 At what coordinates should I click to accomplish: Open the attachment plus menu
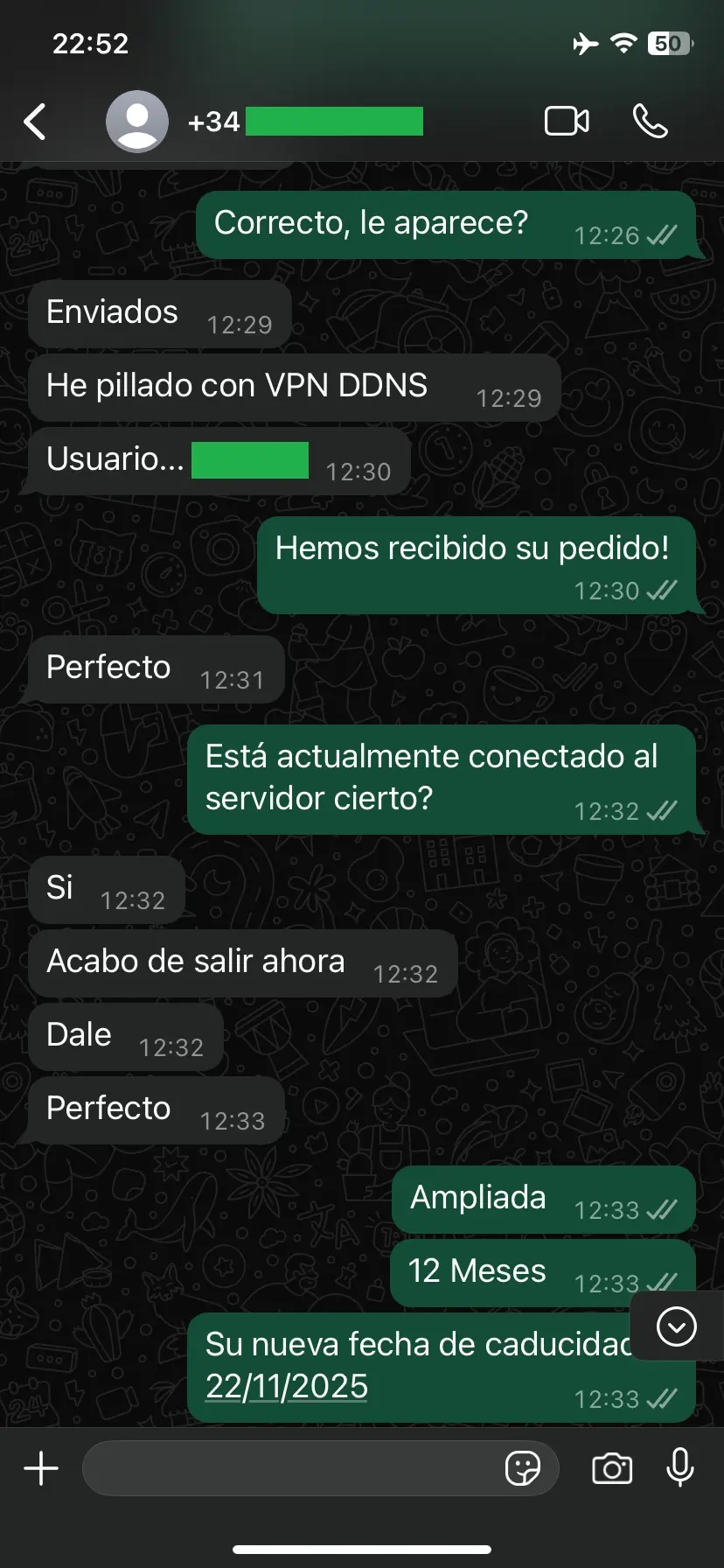[x=41, y=1468]
